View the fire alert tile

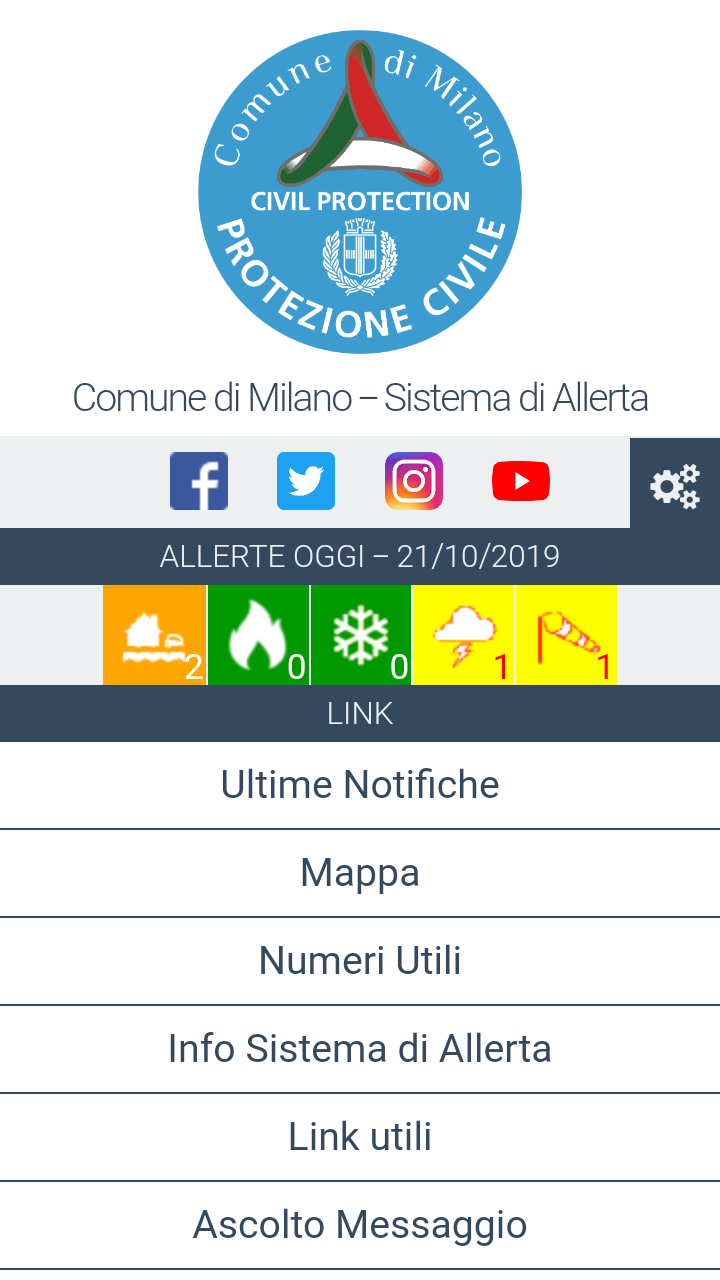coord(259,635)
